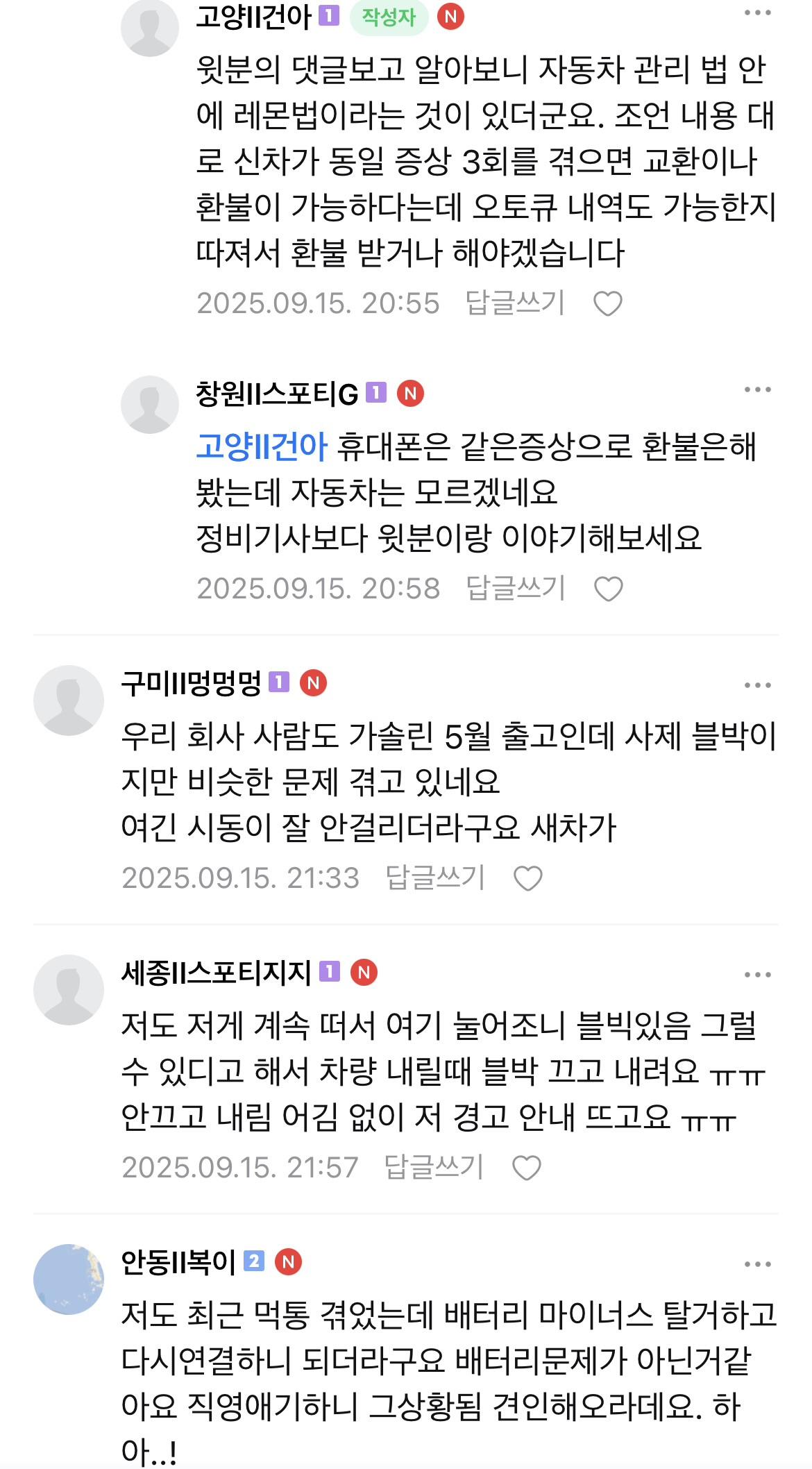Open overflow menu on 고양II건아's comment

pyautogui.click(x=757, y=14)
